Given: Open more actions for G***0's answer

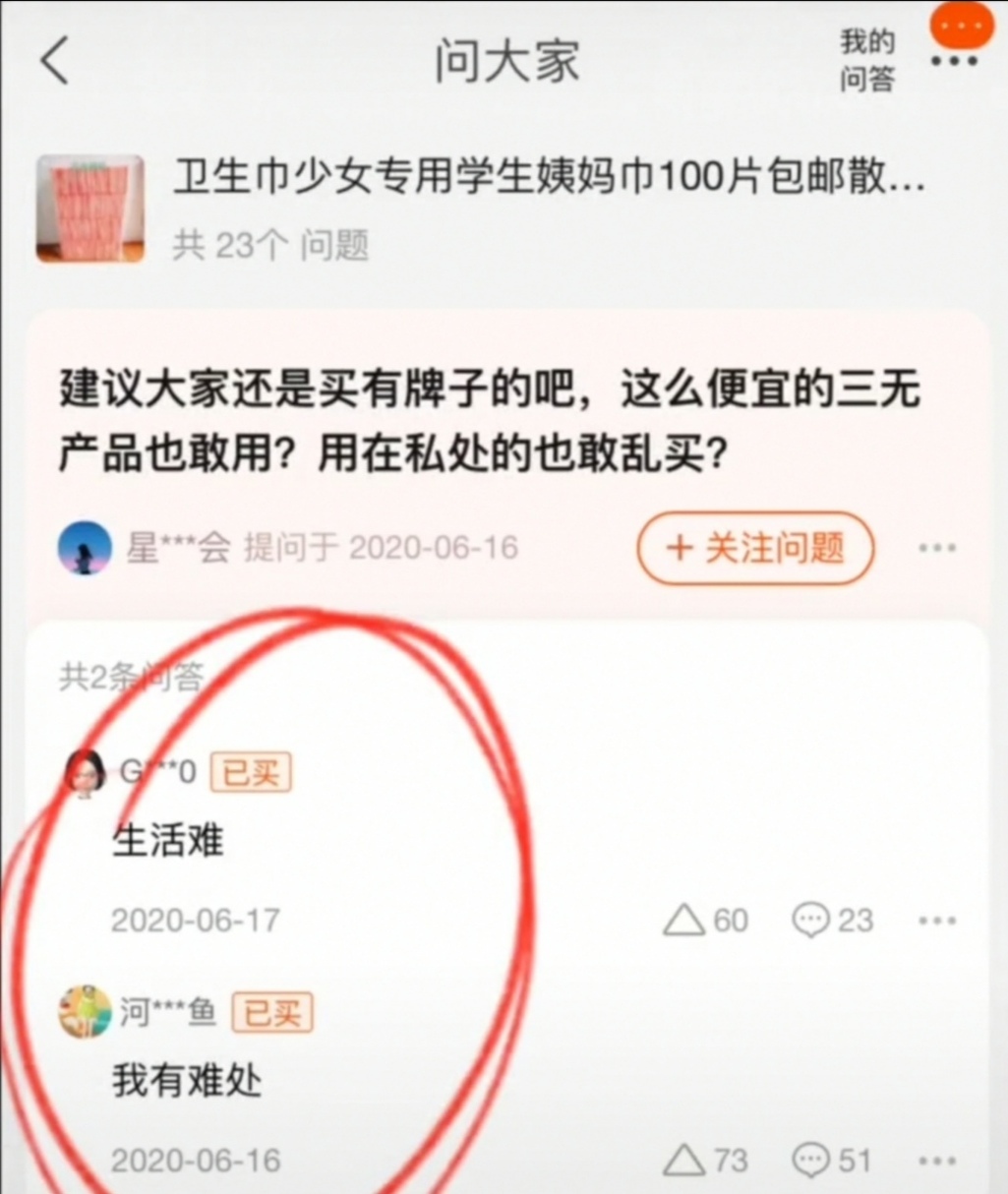Looking at the screenshot, I should 937,921.
